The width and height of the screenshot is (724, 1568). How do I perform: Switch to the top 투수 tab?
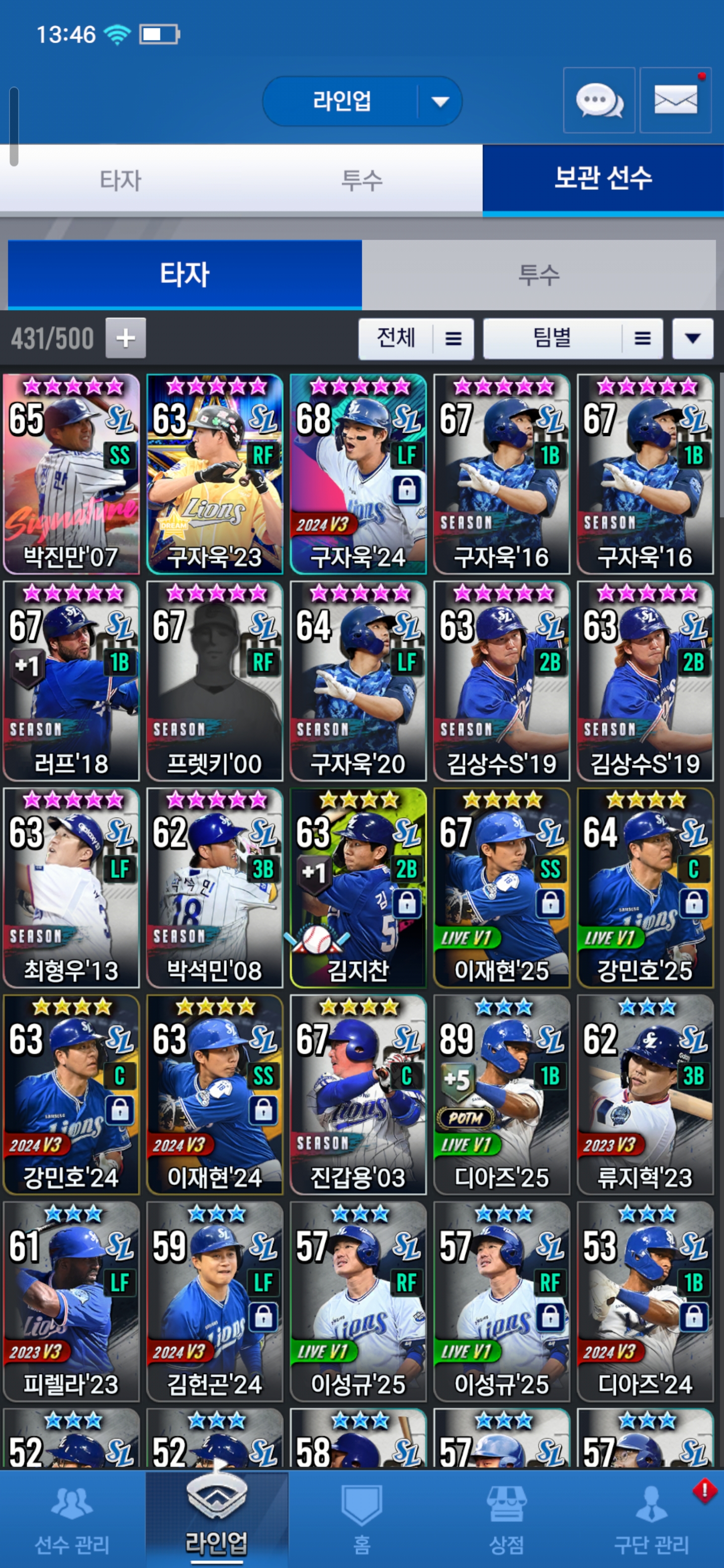pyautogui.click(x=361, y=180)
